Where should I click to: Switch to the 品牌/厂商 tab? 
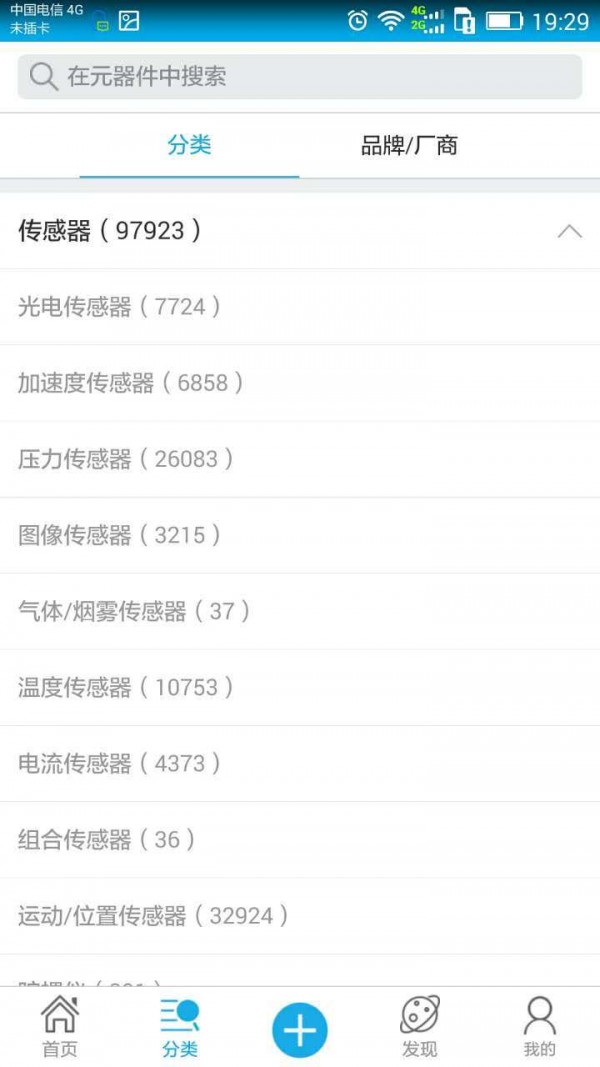click(409, 146)
